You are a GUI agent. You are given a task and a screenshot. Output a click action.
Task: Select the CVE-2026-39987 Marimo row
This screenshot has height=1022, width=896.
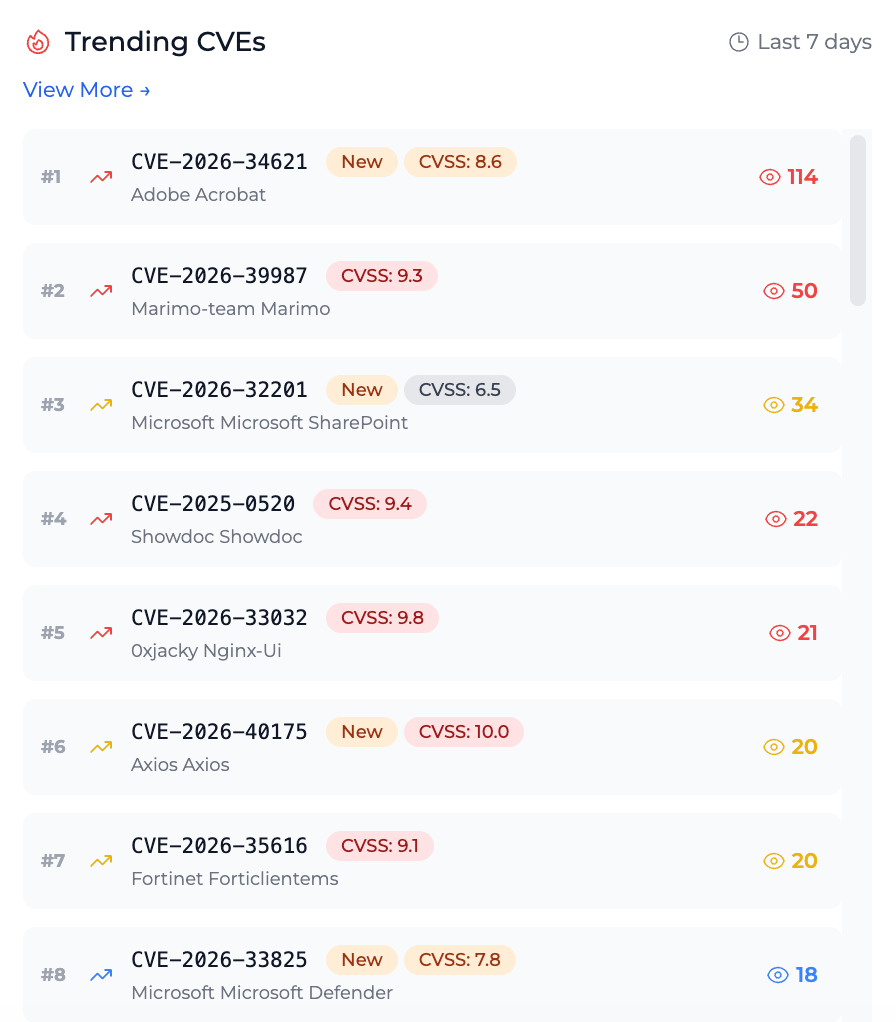click(219, 276)
